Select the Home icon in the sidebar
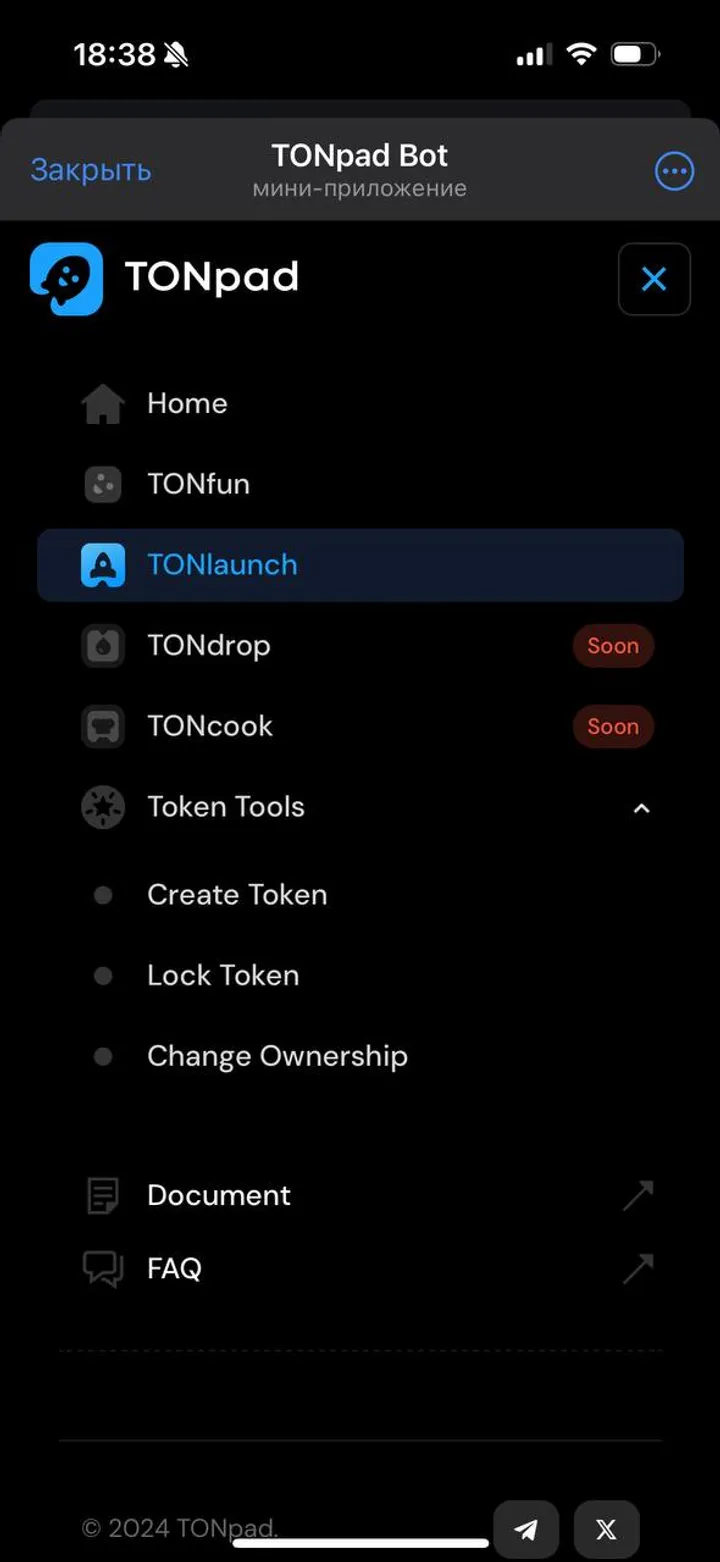 (x=102, y=403)
